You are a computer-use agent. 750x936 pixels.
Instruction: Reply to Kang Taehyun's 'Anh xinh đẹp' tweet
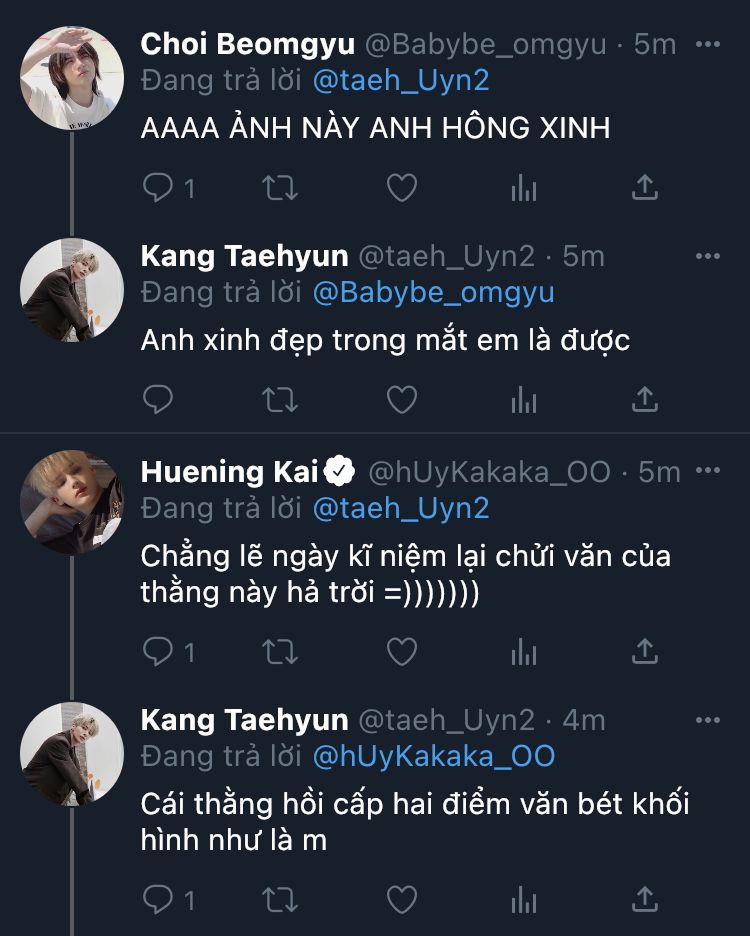(158, 400)
